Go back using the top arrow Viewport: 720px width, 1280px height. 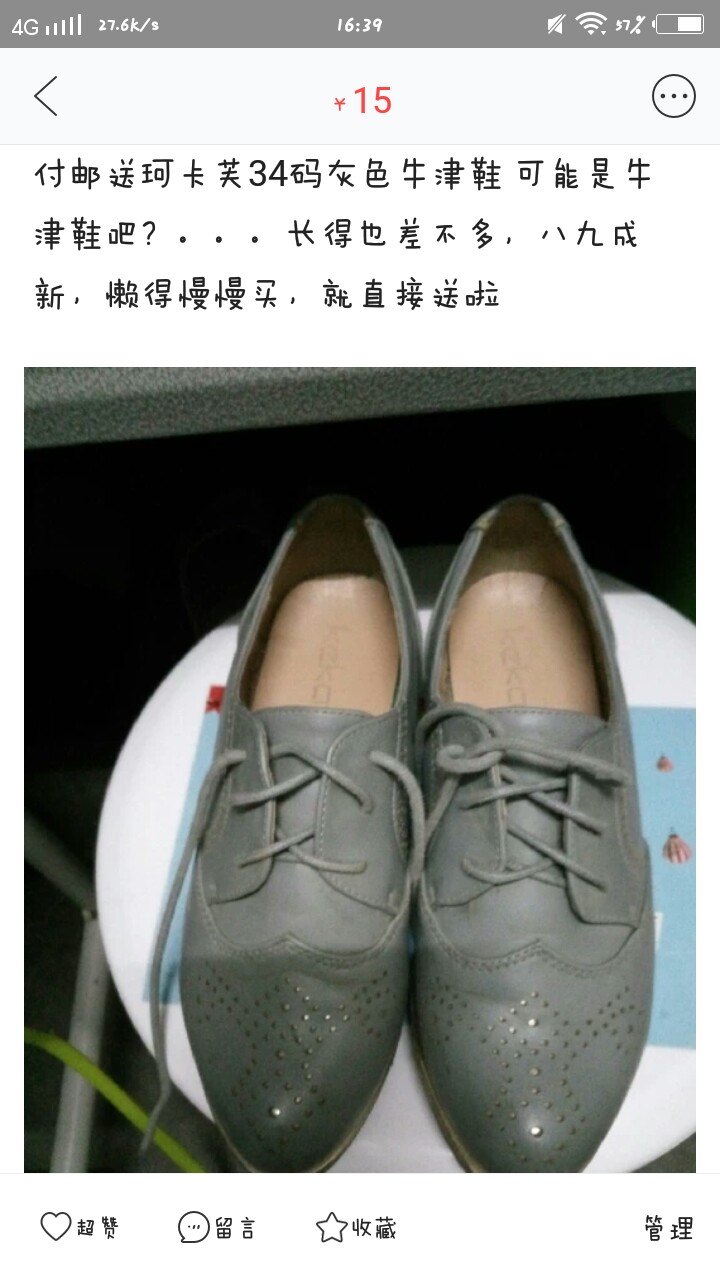click(46, 97)
